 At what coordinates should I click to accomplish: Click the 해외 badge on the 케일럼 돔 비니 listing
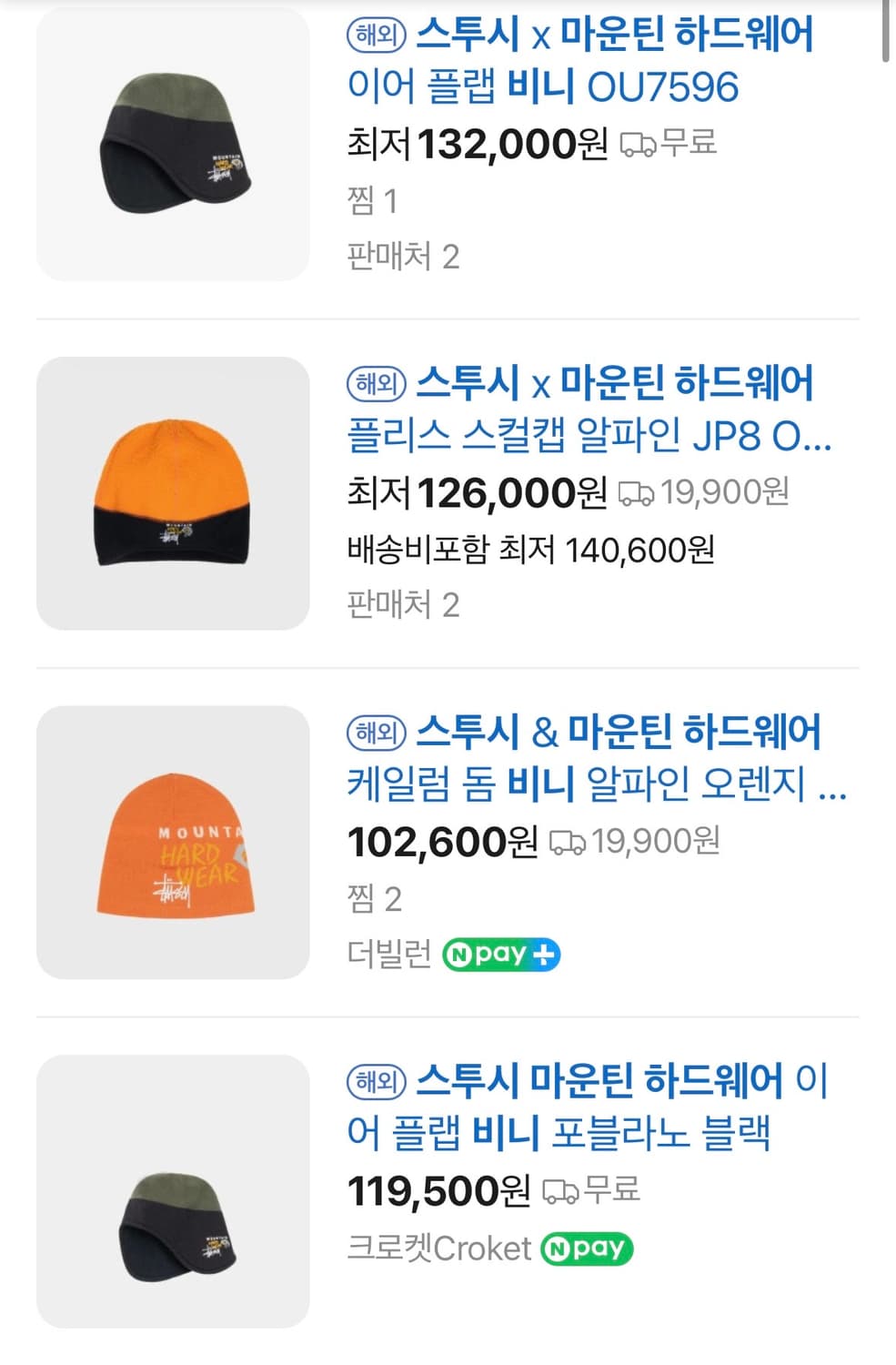click(376, 732)
